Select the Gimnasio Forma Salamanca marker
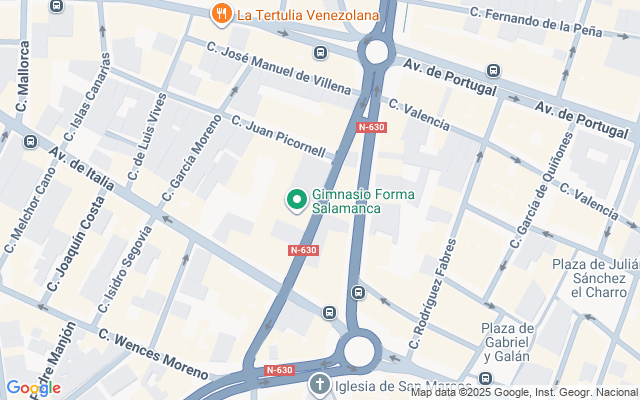Viewport: 640px width, 400px height. click(x=296, y=200)
